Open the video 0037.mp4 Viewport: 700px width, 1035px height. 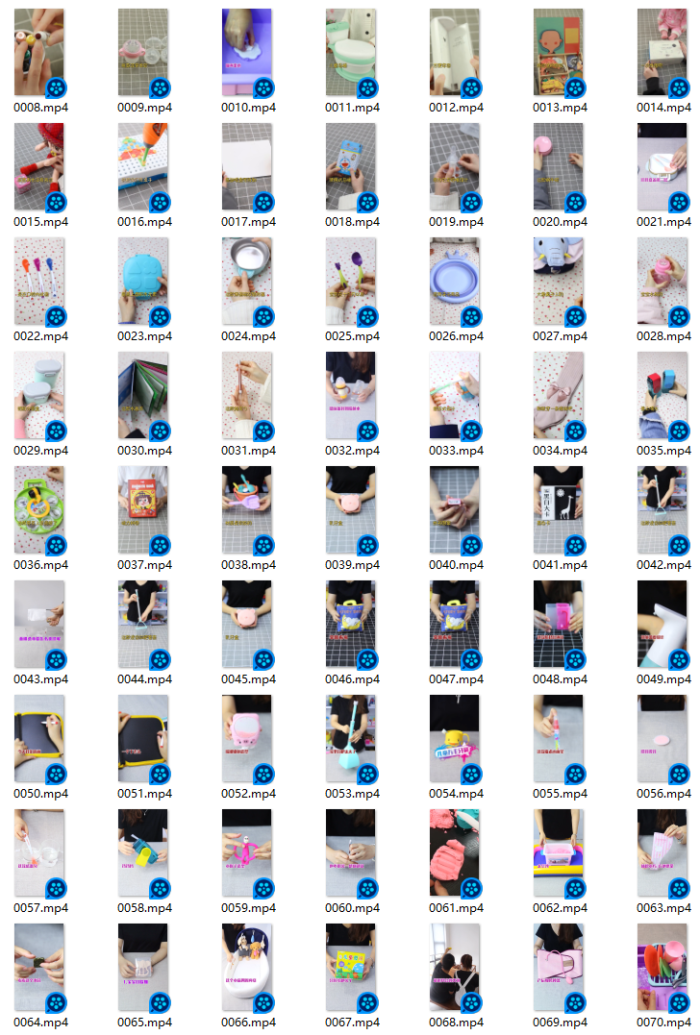click(x=143, y=509)
